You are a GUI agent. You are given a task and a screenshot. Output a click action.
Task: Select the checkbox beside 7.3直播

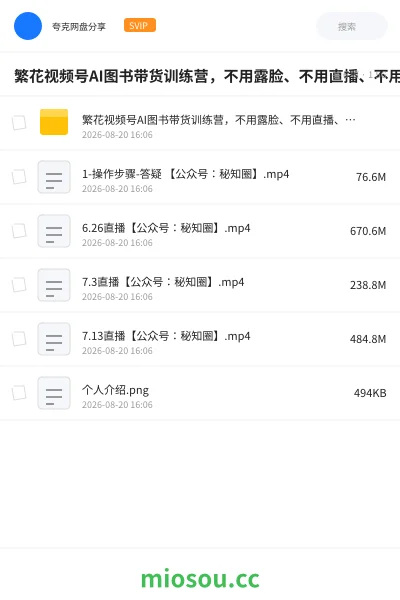19,285
